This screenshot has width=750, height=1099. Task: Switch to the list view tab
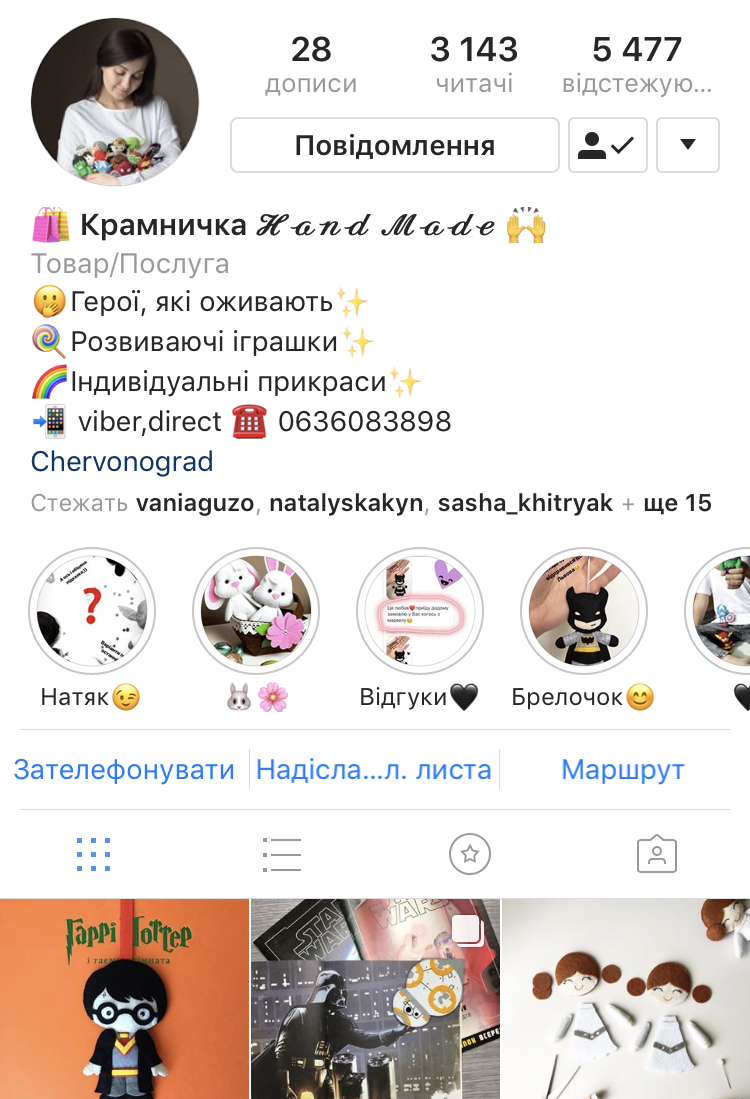(x=281, y=854)
